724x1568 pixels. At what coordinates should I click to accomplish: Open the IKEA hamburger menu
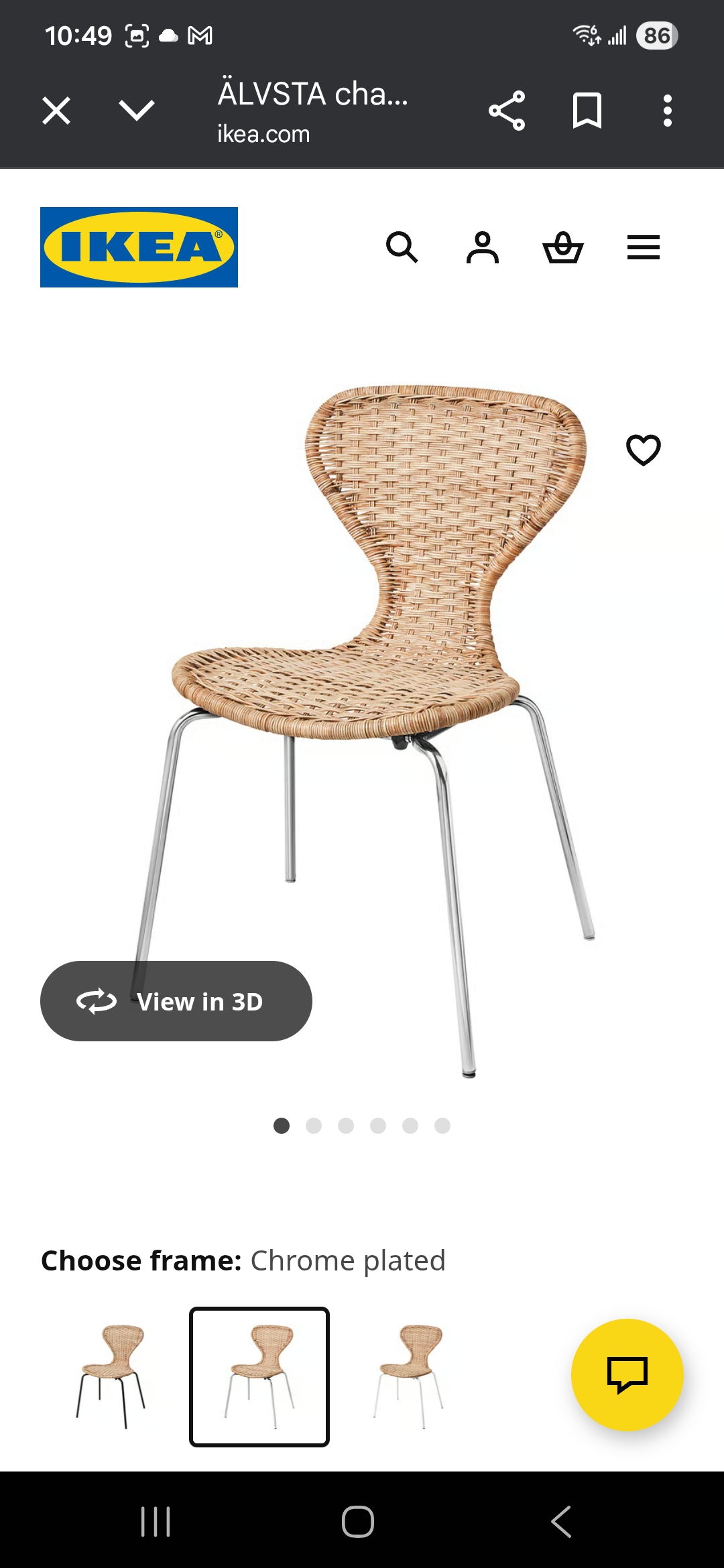(644, 247)
